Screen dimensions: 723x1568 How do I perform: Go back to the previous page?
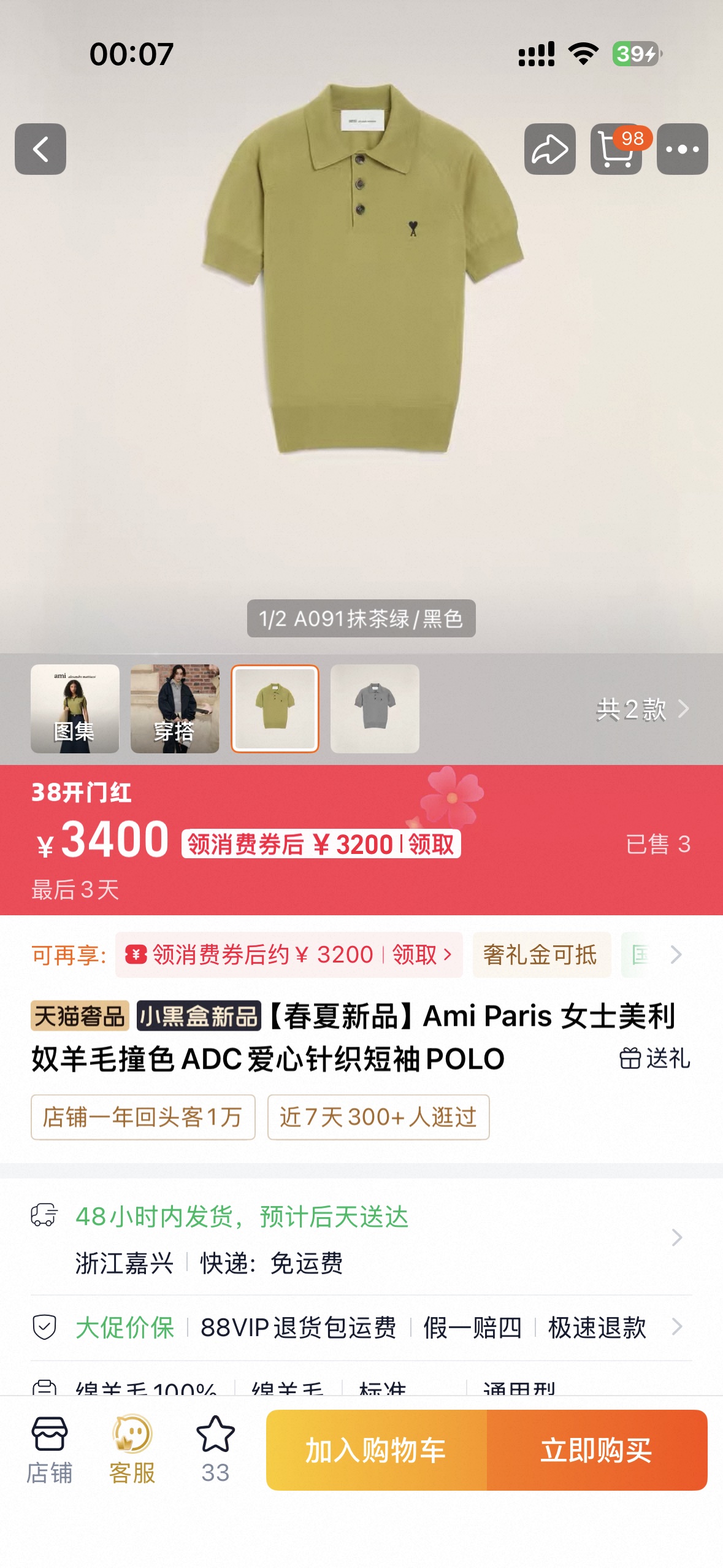click(x=40, y=149)
